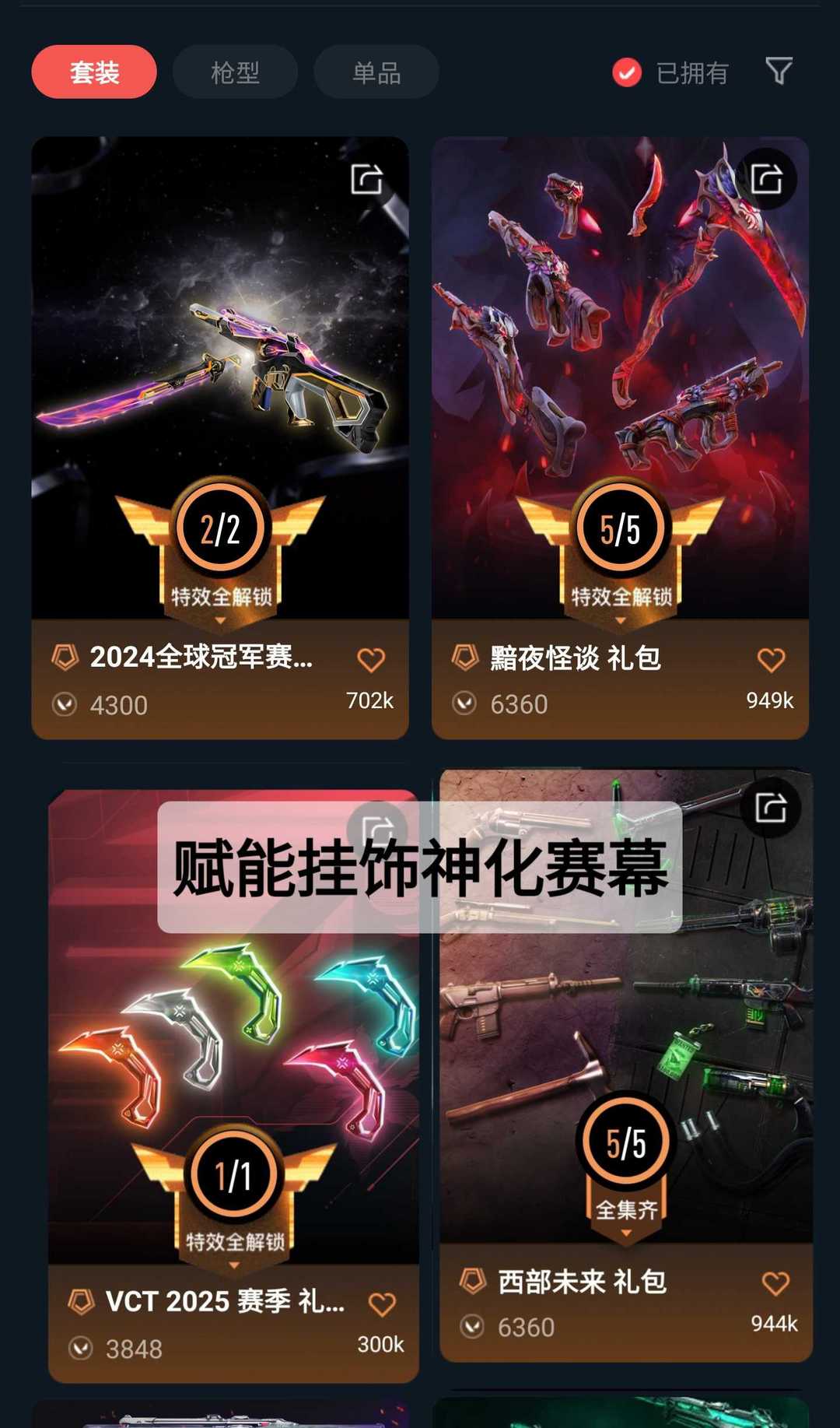The width and height of the screenshot is (840, 1428).
Task: Like the VCT 2025 赛季 bundle
Action: pyautogui.click(x=382, y=1304)
